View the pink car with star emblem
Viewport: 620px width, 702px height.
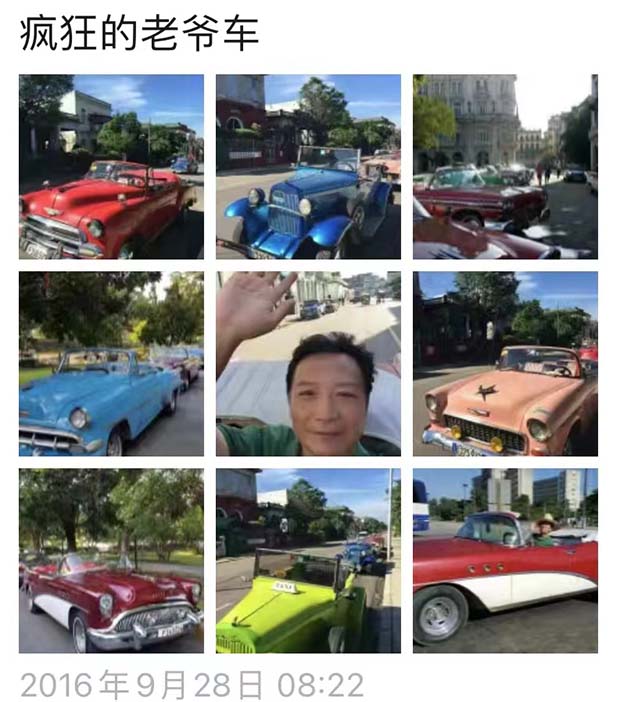tap(505, 364)
